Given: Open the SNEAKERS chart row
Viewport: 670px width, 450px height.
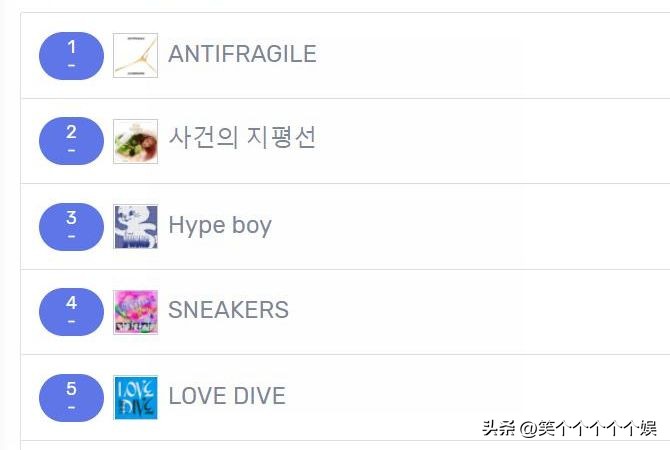Looking at the screenshot, I should [228, 310].
